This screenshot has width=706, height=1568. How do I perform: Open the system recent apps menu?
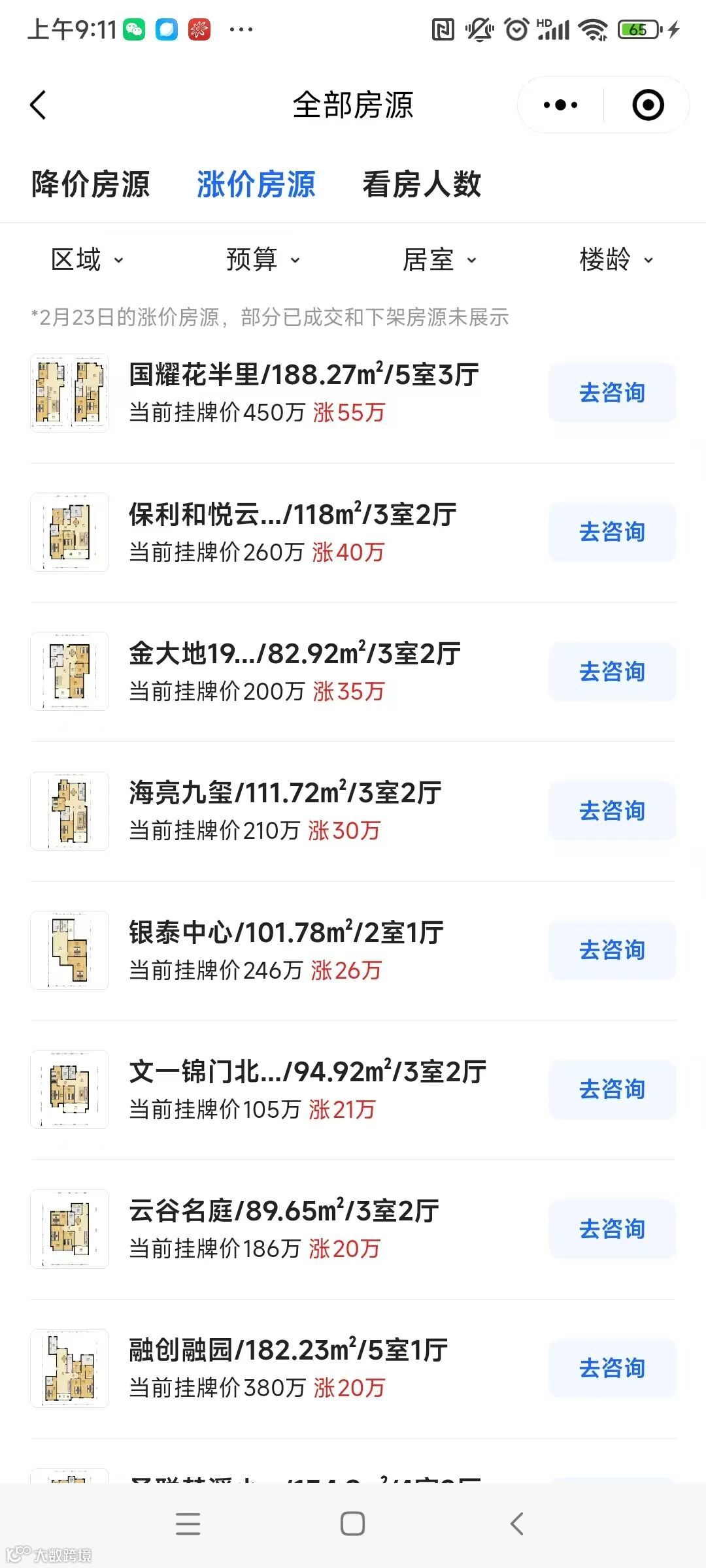[188, 1524]
